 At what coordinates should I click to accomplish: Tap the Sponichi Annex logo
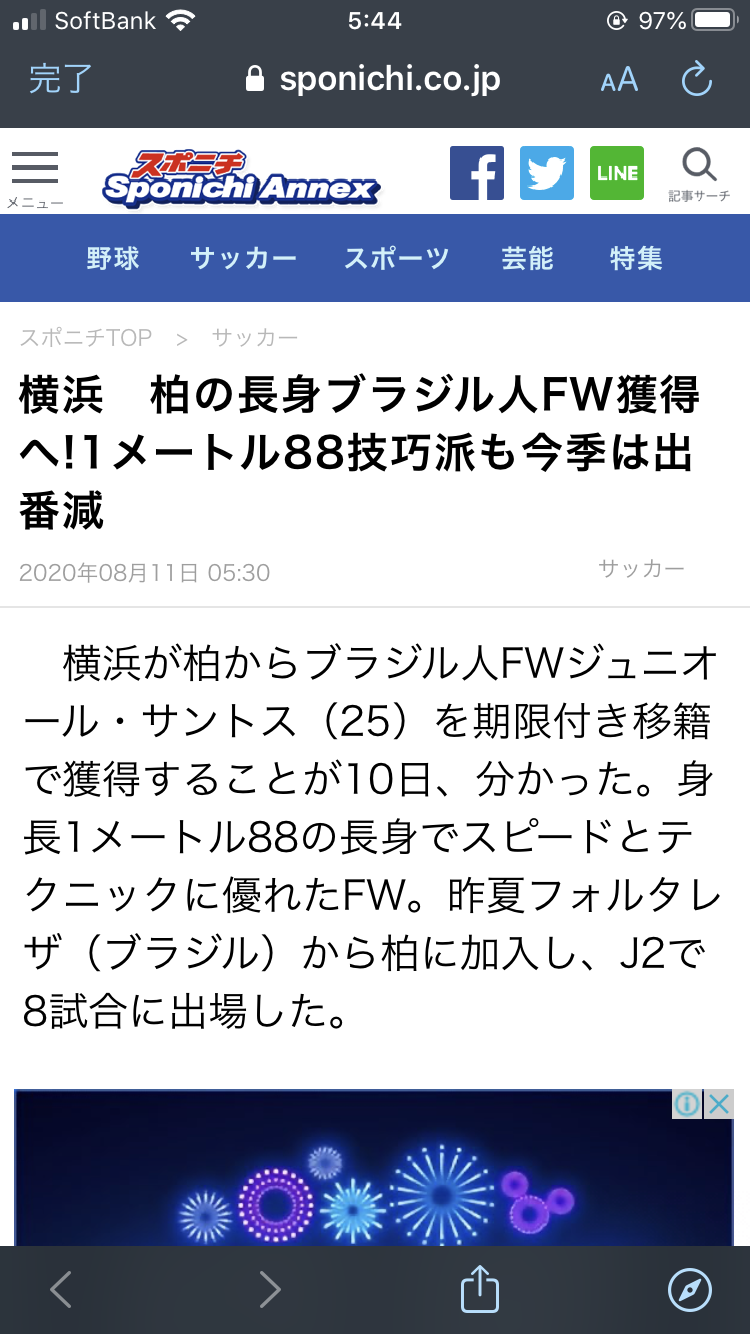click(x=241, y=179)
